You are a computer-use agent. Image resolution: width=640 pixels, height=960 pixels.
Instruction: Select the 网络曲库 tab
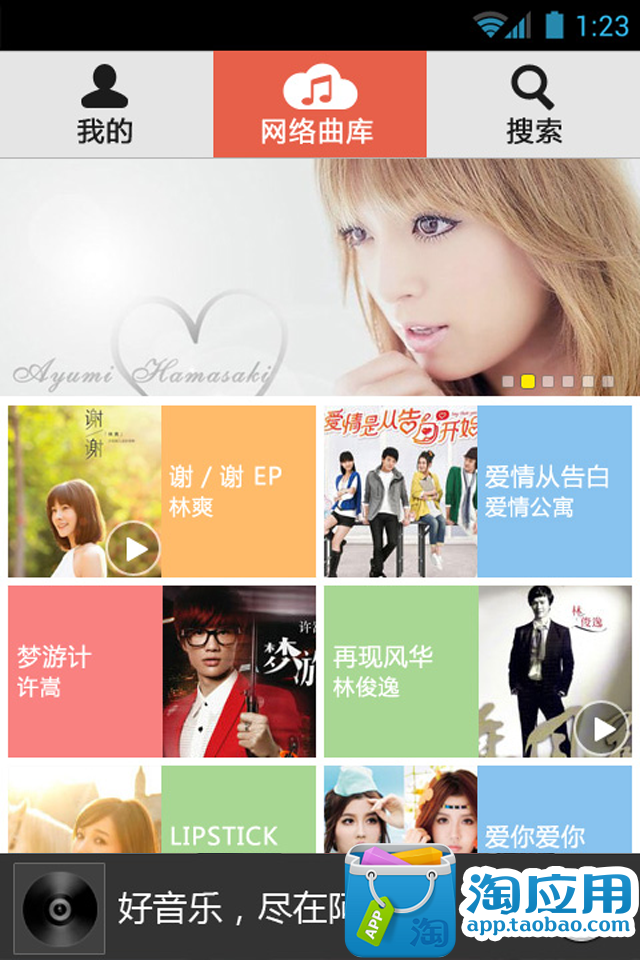tap(319, 105)
